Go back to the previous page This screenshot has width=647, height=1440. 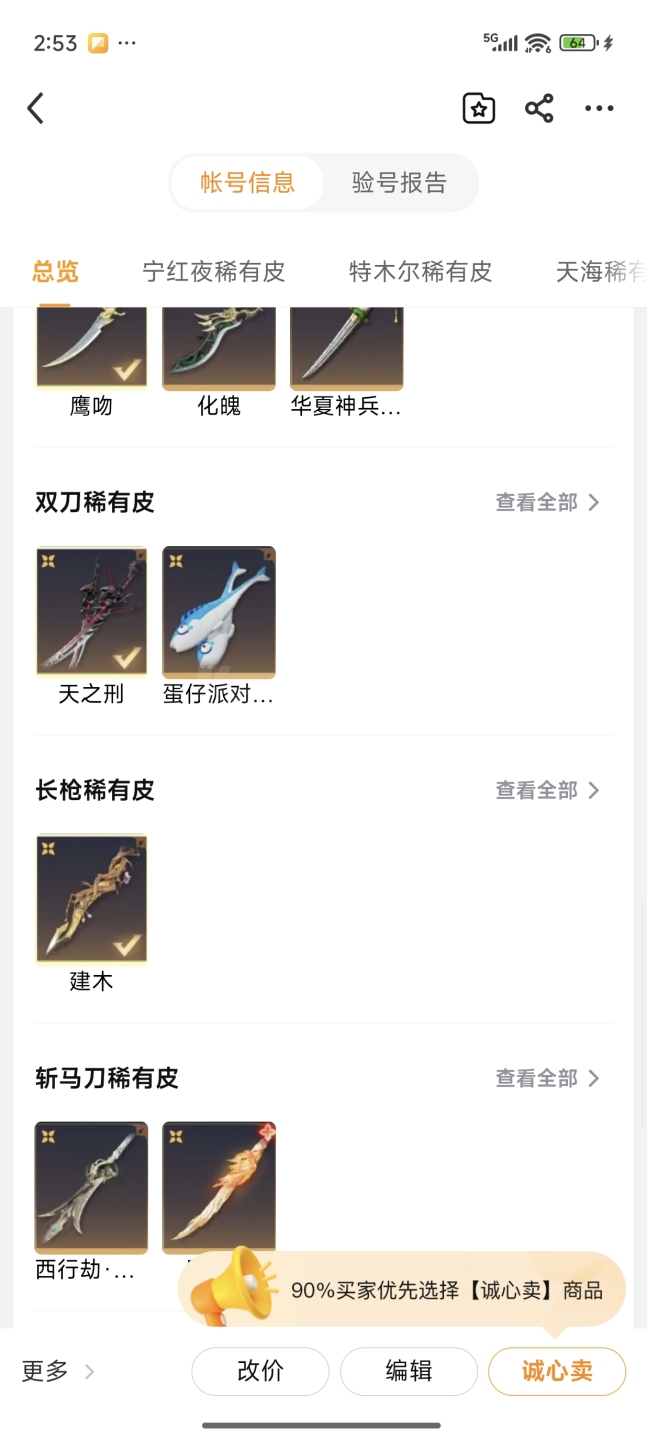coord(36,108)
